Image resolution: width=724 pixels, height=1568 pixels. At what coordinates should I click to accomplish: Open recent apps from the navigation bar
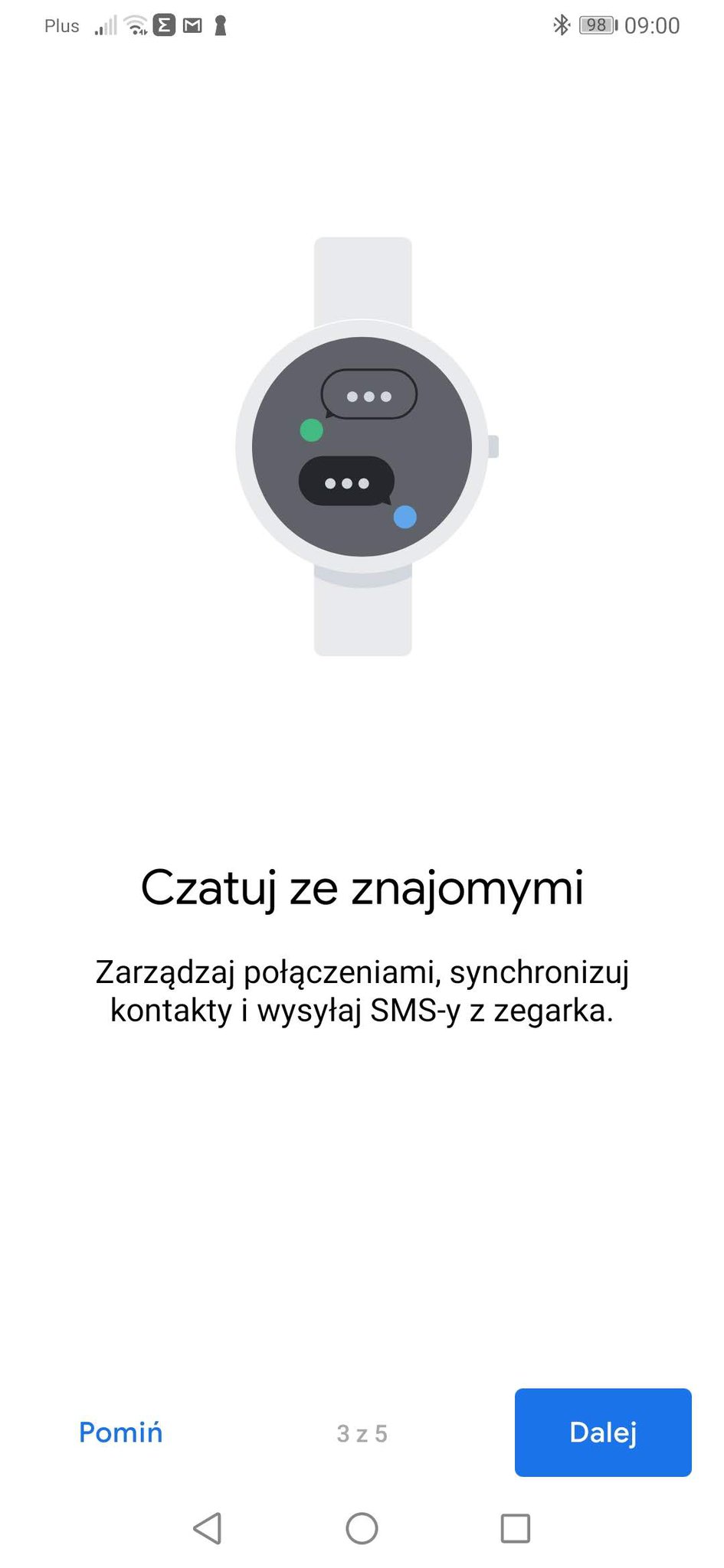point(515,1528)
